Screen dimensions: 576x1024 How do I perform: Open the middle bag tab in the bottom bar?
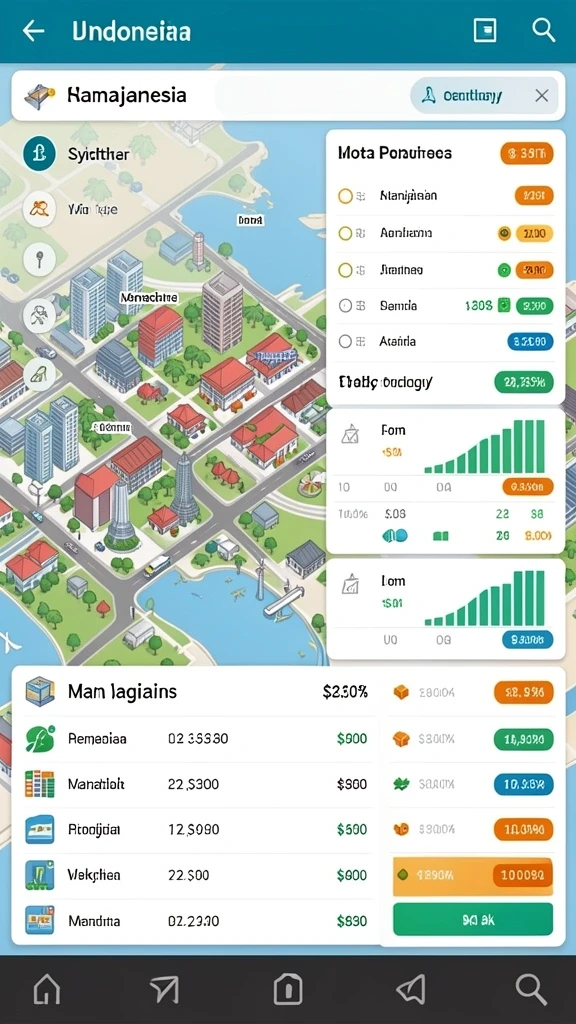click(288, 989)
